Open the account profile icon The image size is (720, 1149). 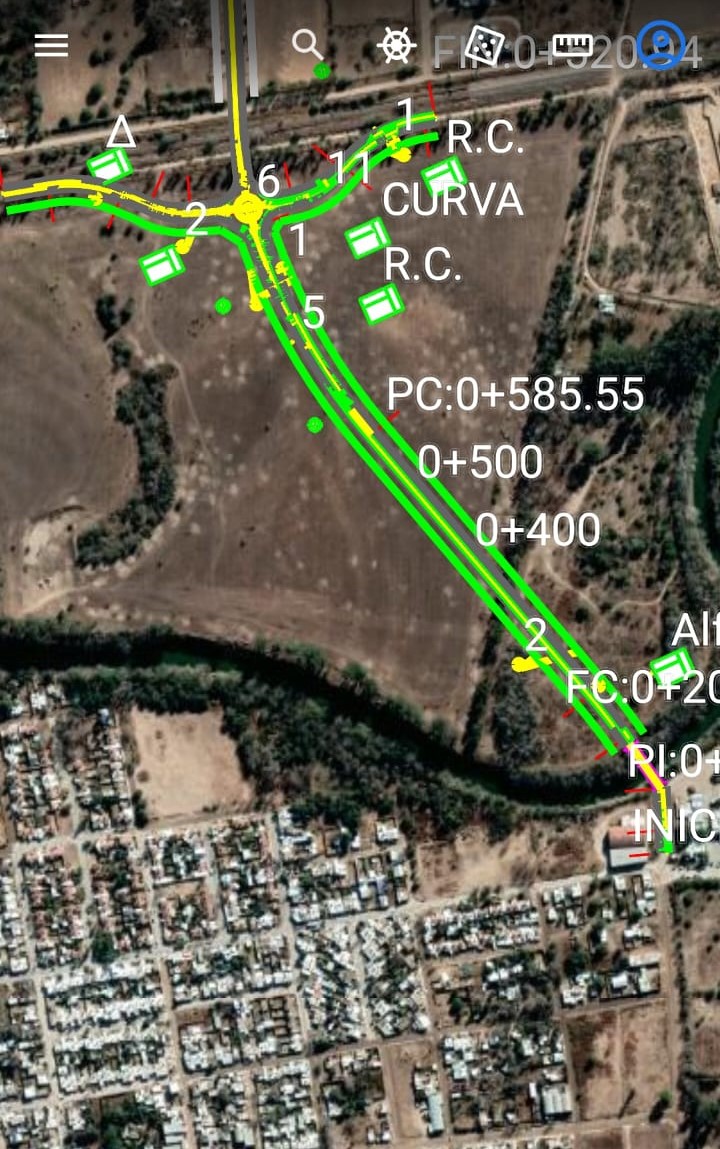tap(660, 45)
